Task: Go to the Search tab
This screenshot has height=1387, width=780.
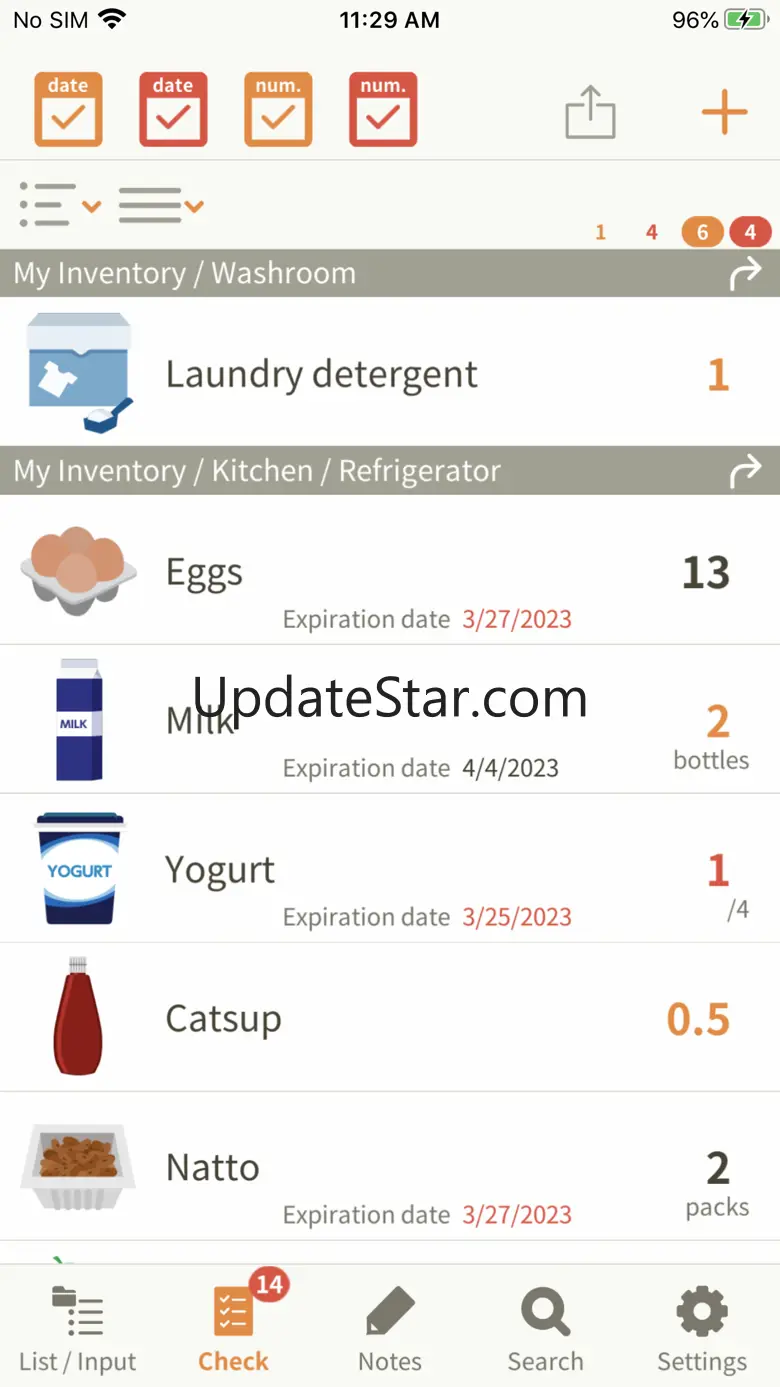Action: [545, 1330]
